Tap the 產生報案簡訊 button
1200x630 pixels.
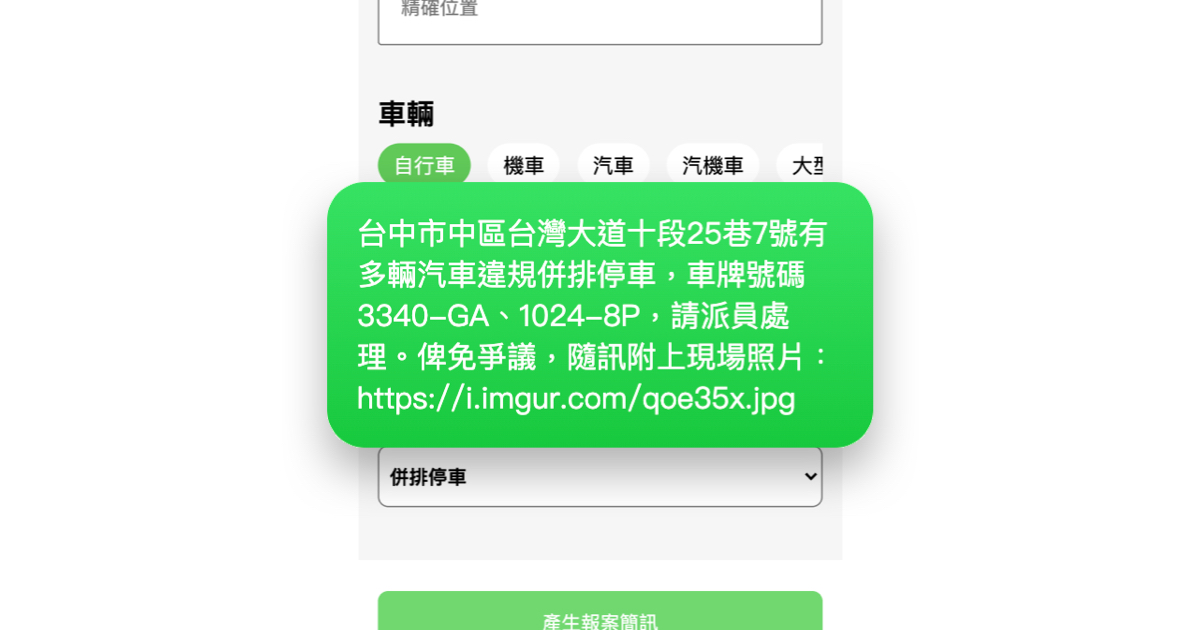(x=600, y=615)
